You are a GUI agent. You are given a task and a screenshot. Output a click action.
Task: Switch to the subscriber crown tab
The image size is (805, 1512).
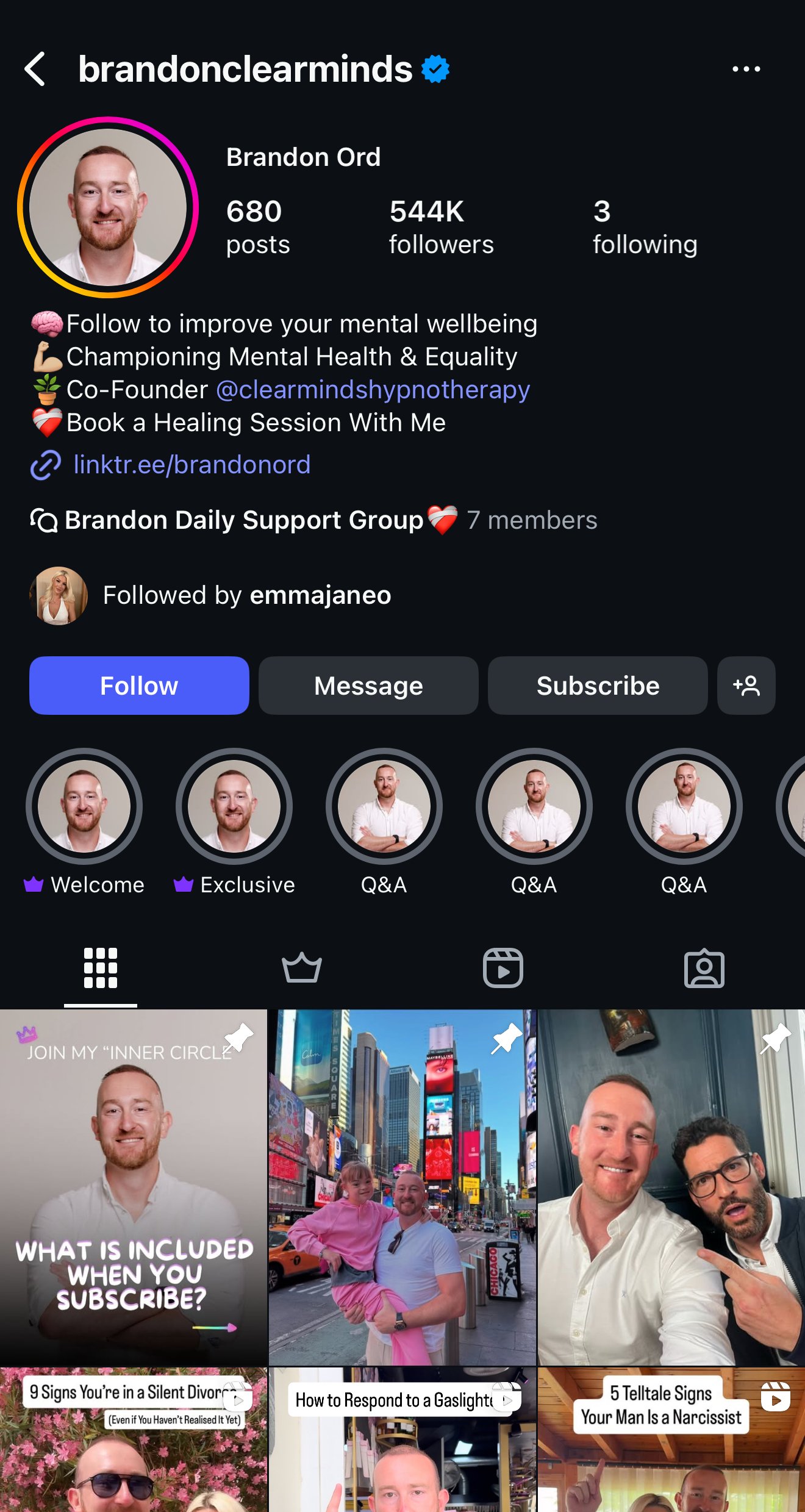tap(301, 968)
